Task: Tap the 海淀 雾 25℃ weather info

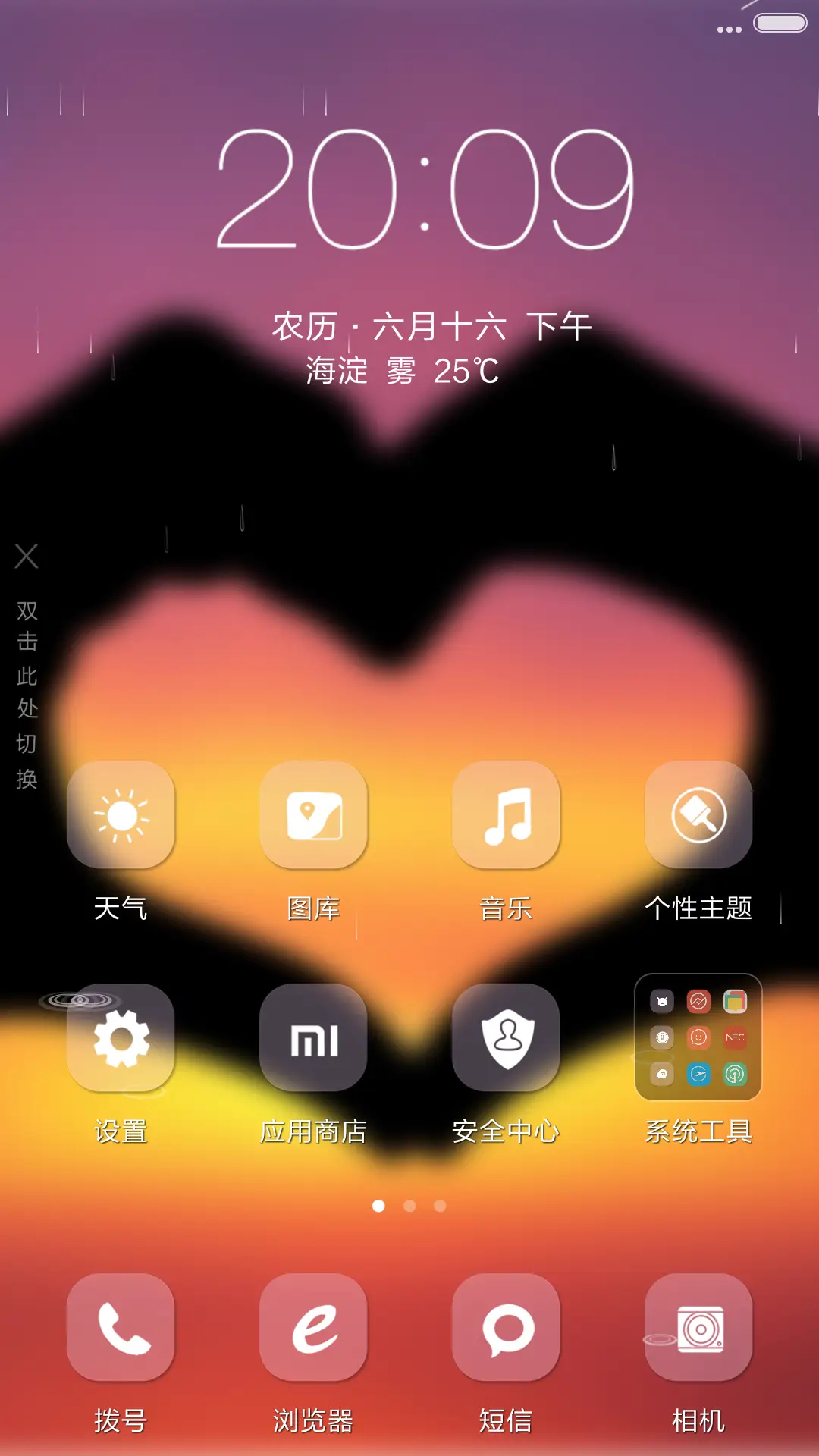Action: pos(409,372)
